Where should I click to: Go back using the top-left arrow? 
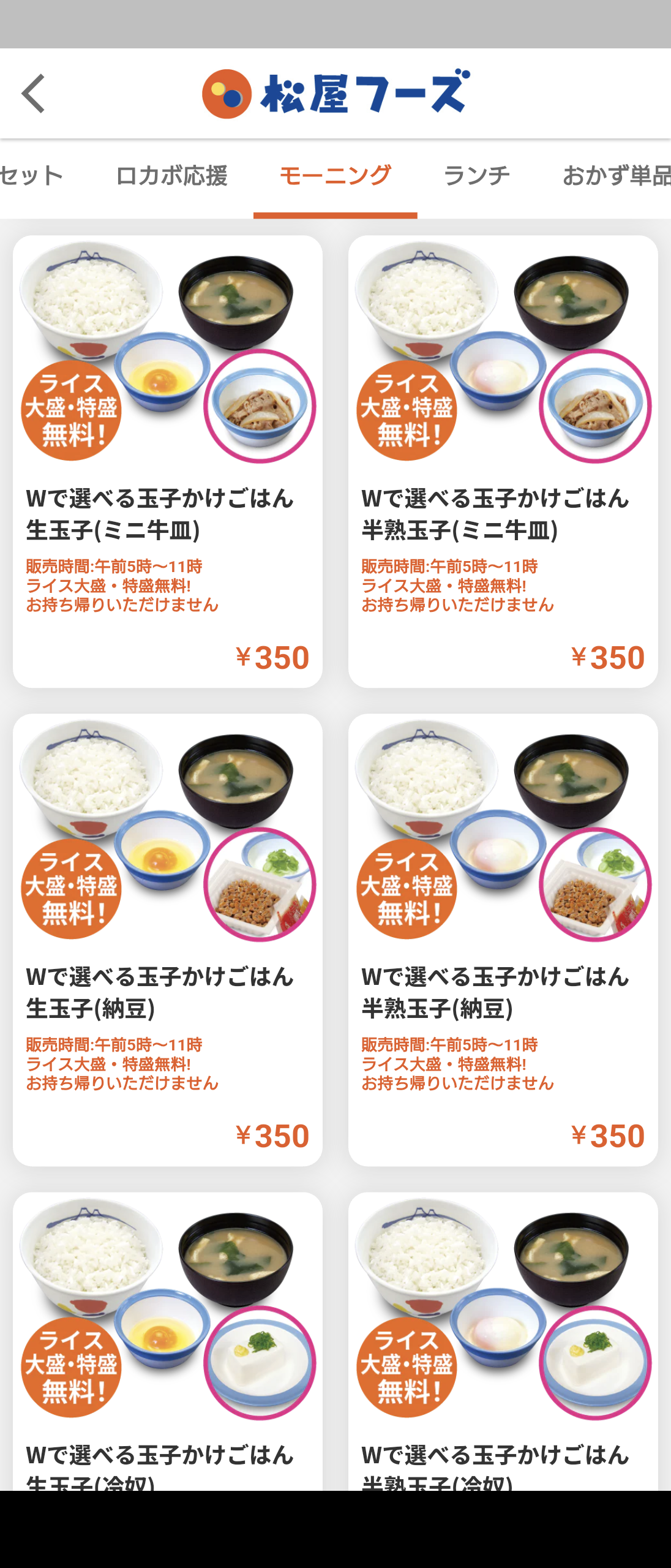34,94
